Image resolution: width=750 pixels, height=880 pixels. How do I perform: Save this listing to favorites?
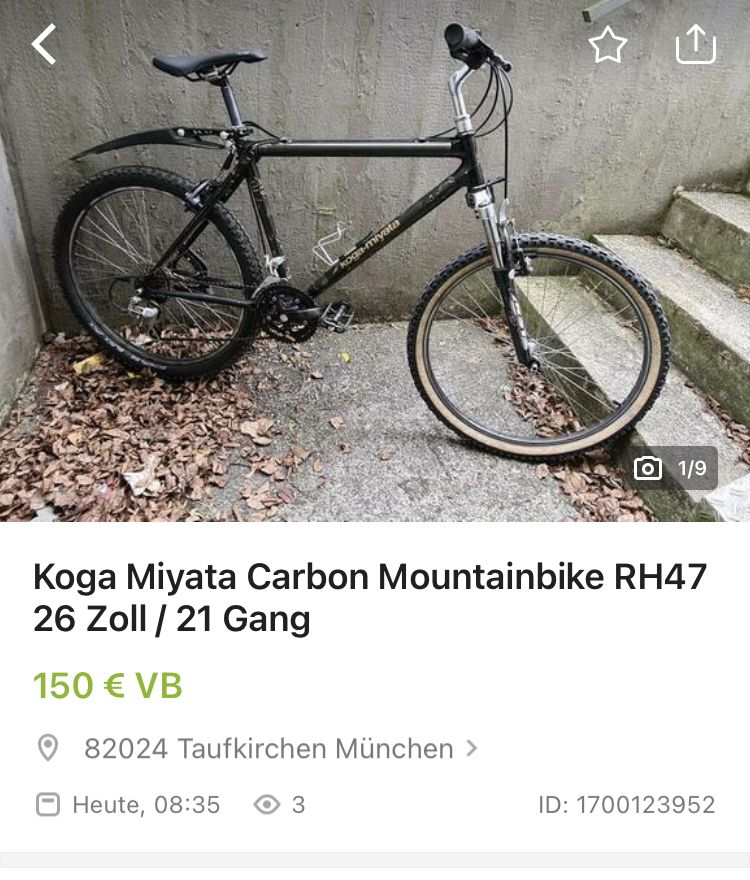pyautogui.click(x=607, y=45)
